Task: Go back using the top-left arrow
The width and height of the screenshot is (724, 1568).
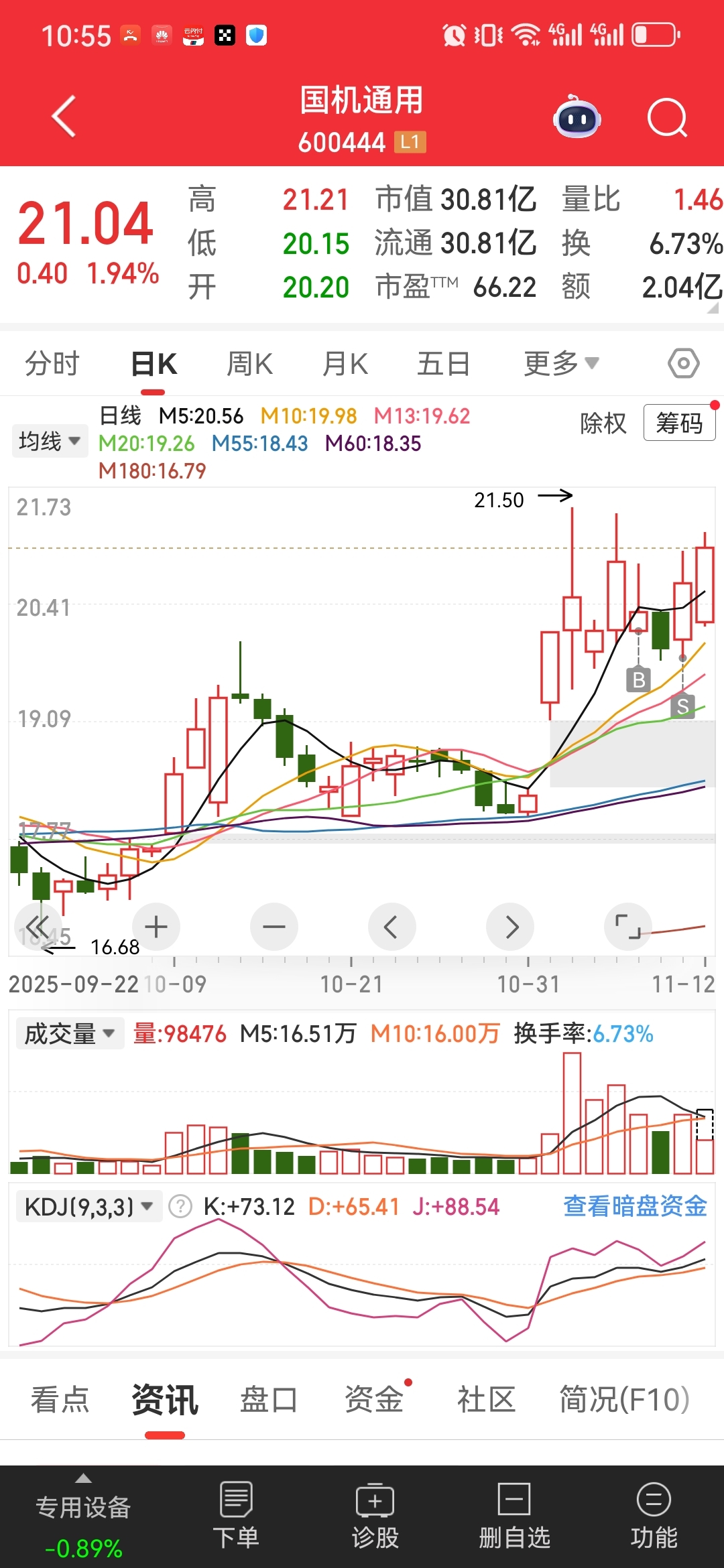Action: (x=64, y=117)
